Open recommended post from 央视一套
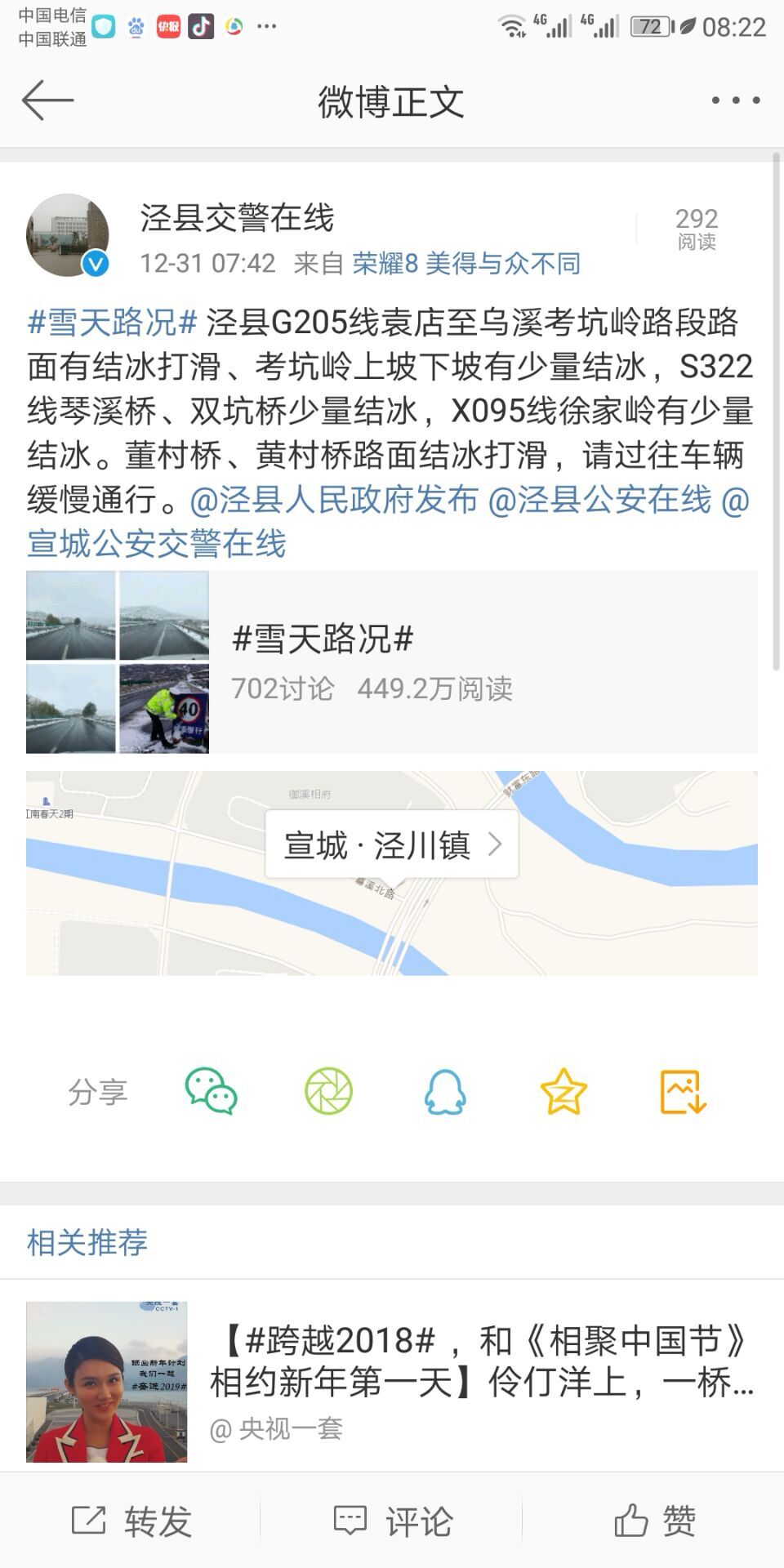This screenshot has height=1568, width=784. click(x=392, y=1382)
